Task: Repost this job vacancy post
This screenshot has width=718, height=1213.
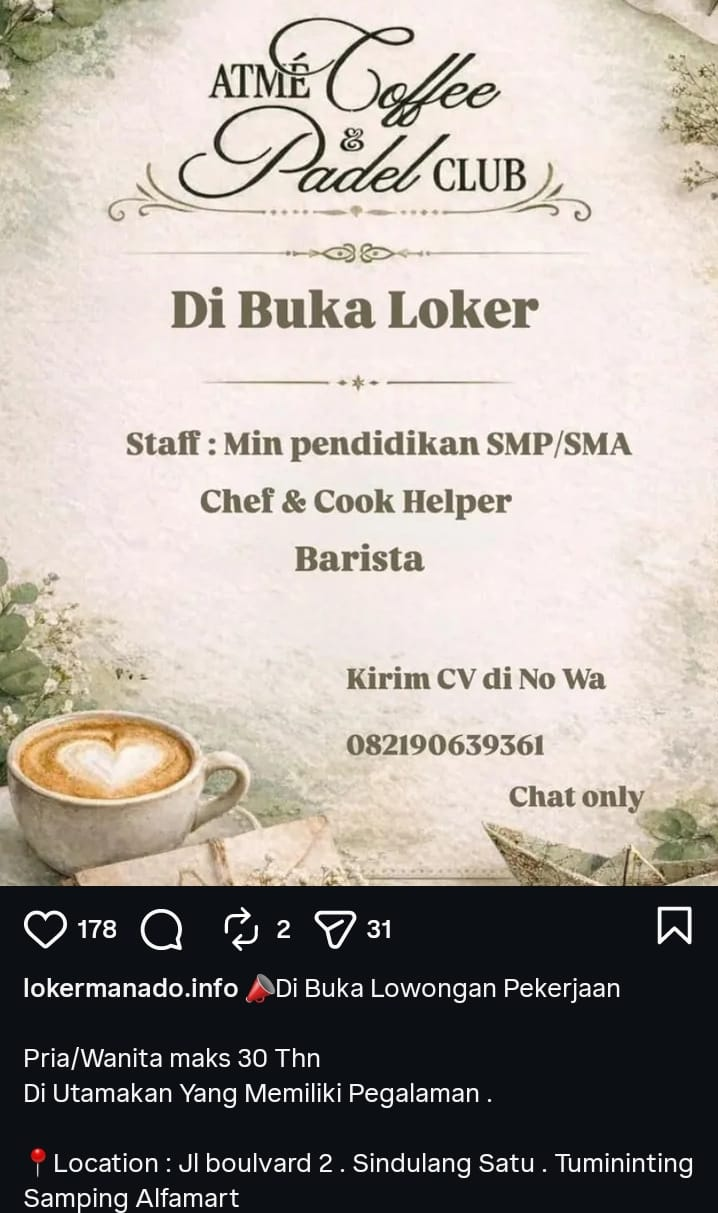Action: [x=242, y=930]
